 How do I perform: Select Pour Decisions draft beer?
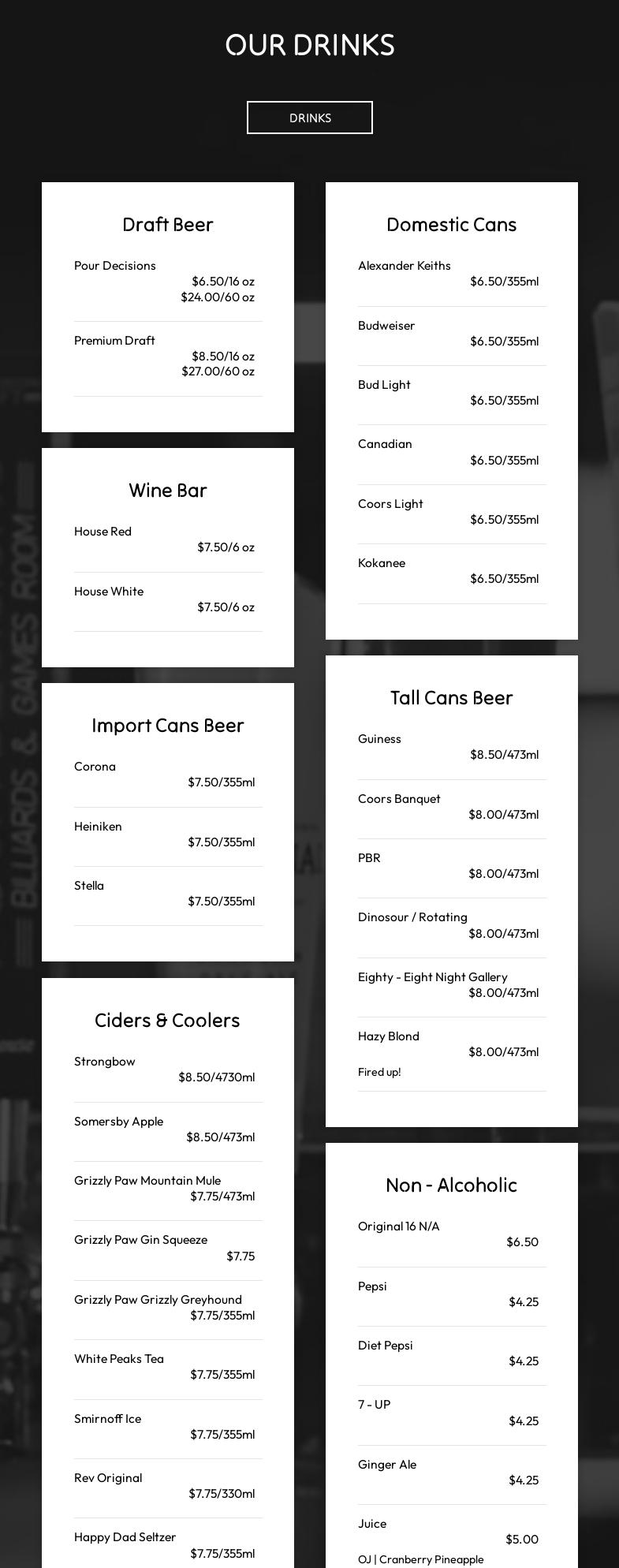114,265
